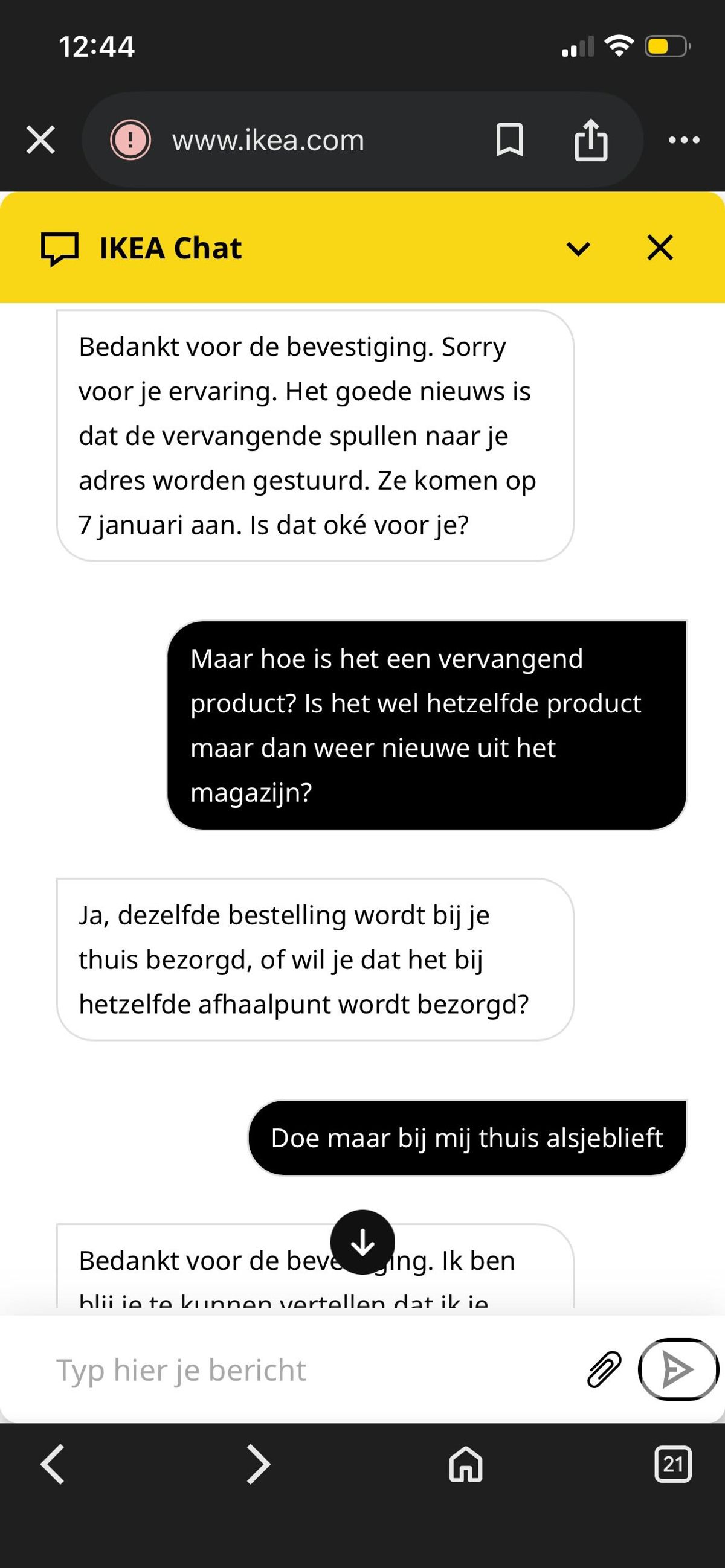
Task: Send the chat message
Action: pos(677,1369)
